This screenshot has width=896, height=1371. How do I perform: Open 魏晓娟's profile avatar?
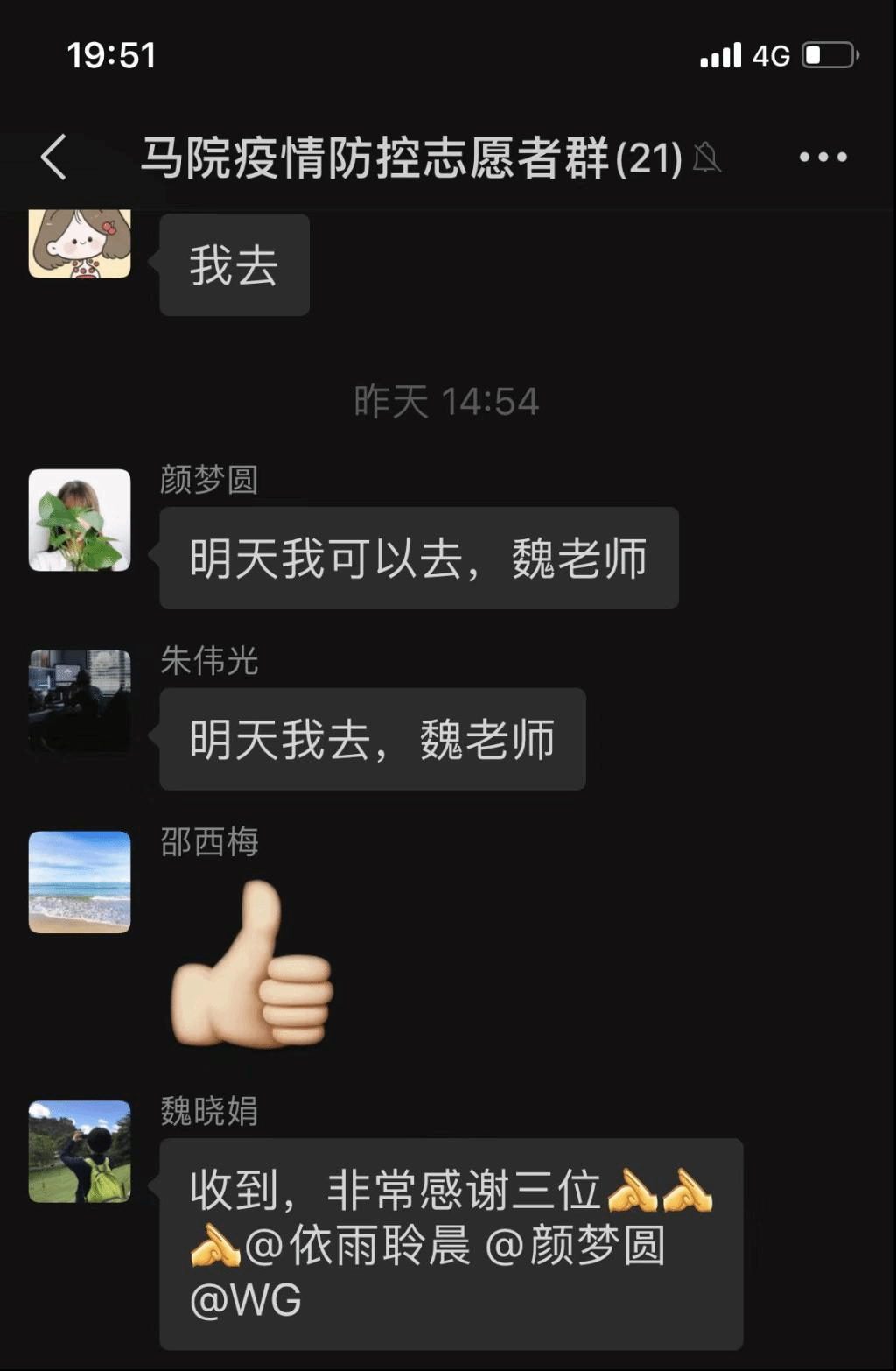(x=80, y=1150)
